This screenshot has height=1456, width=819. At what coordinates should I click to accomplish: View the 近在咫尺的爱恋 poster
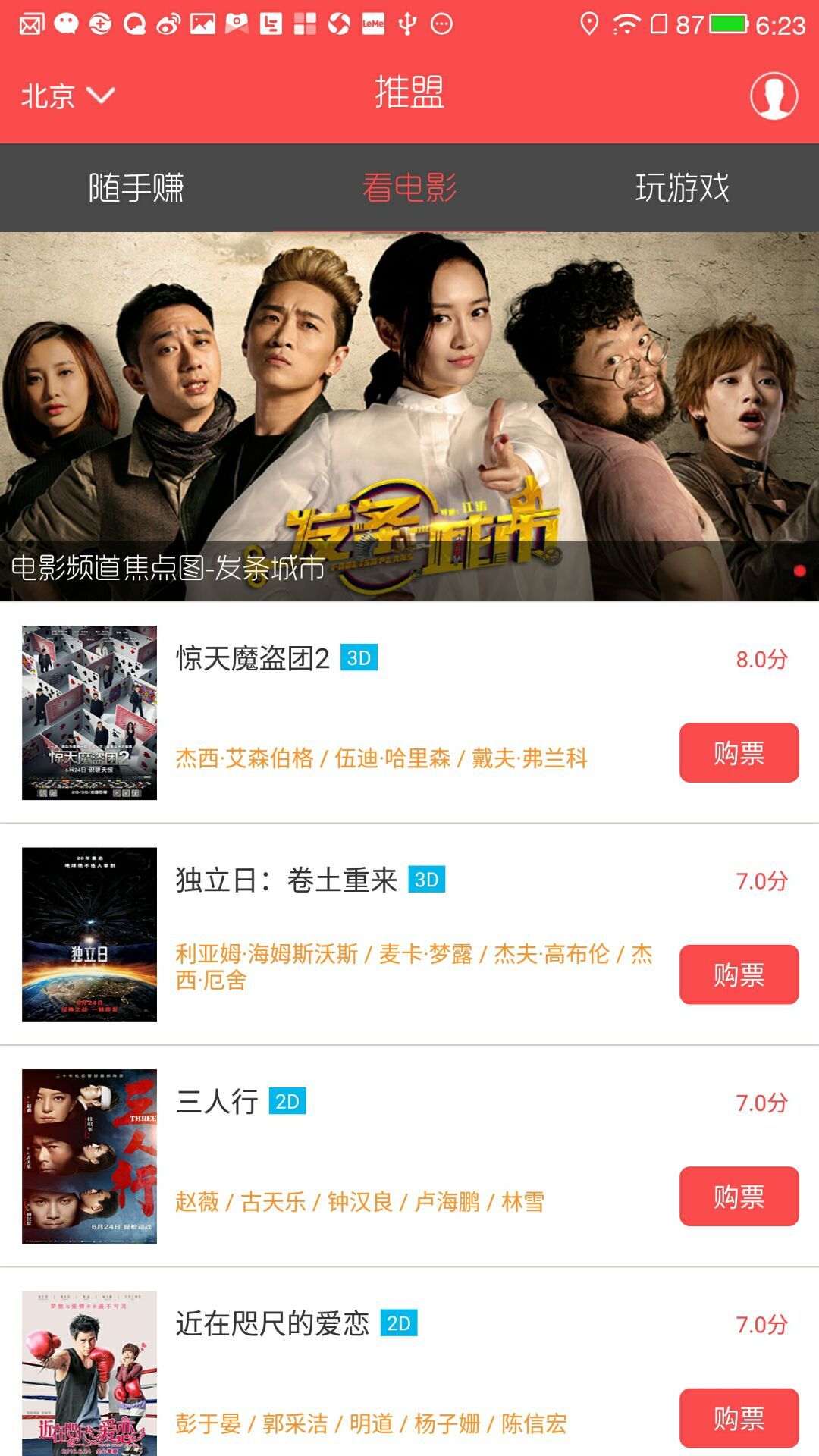click(x=89, y=1373)
